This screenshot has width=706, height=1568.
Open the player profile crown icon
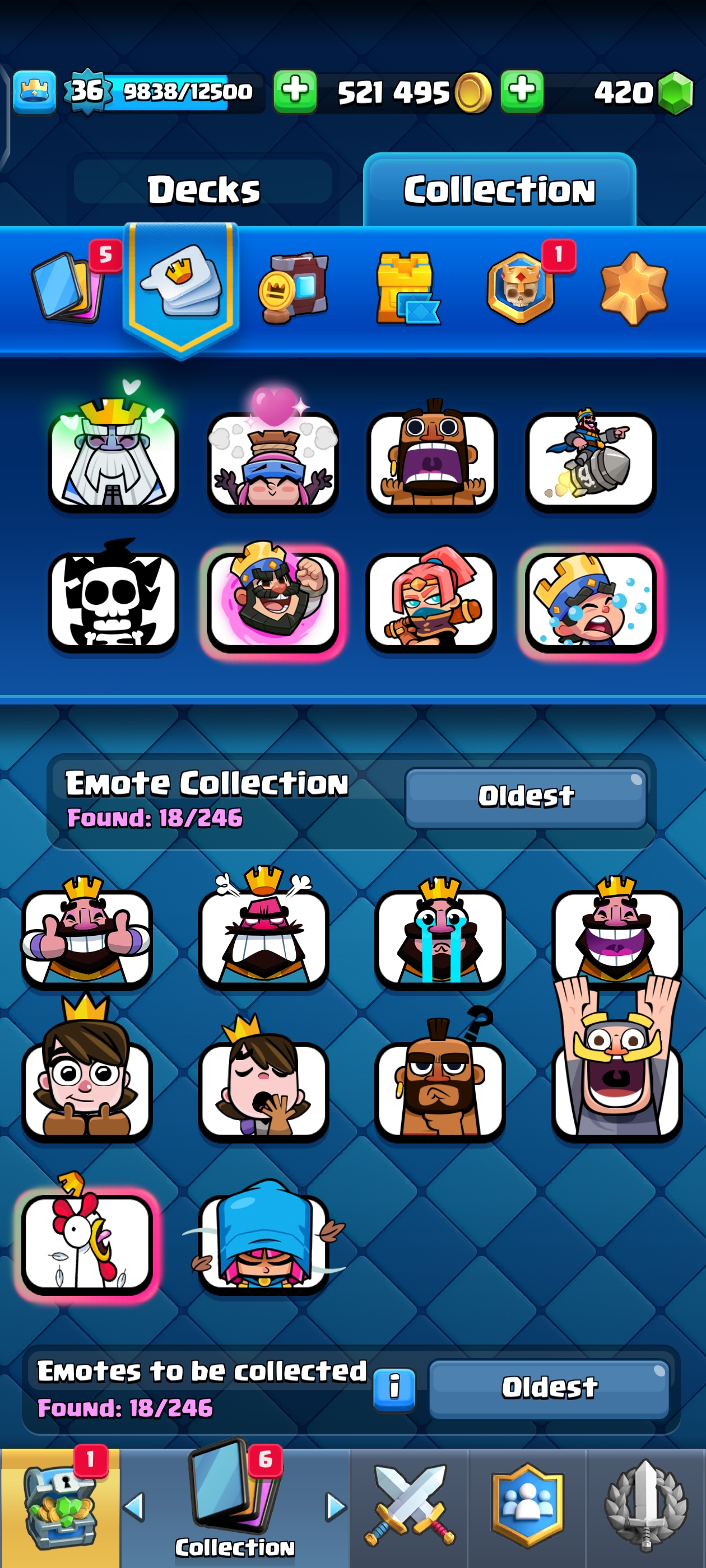34,92
